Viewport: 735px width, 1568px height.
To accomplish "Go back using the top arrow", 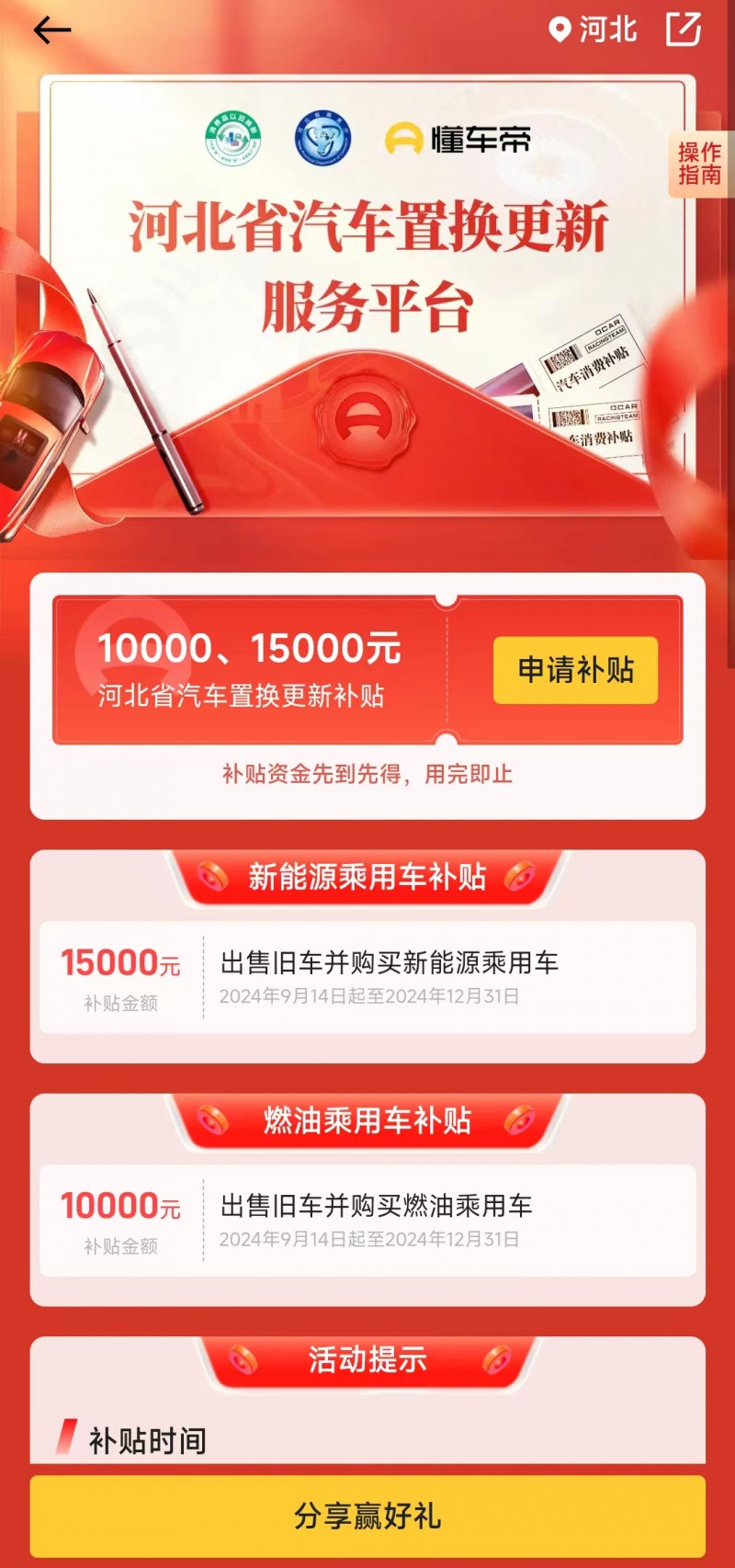I will pyautogui.click(x=51, y=30).
